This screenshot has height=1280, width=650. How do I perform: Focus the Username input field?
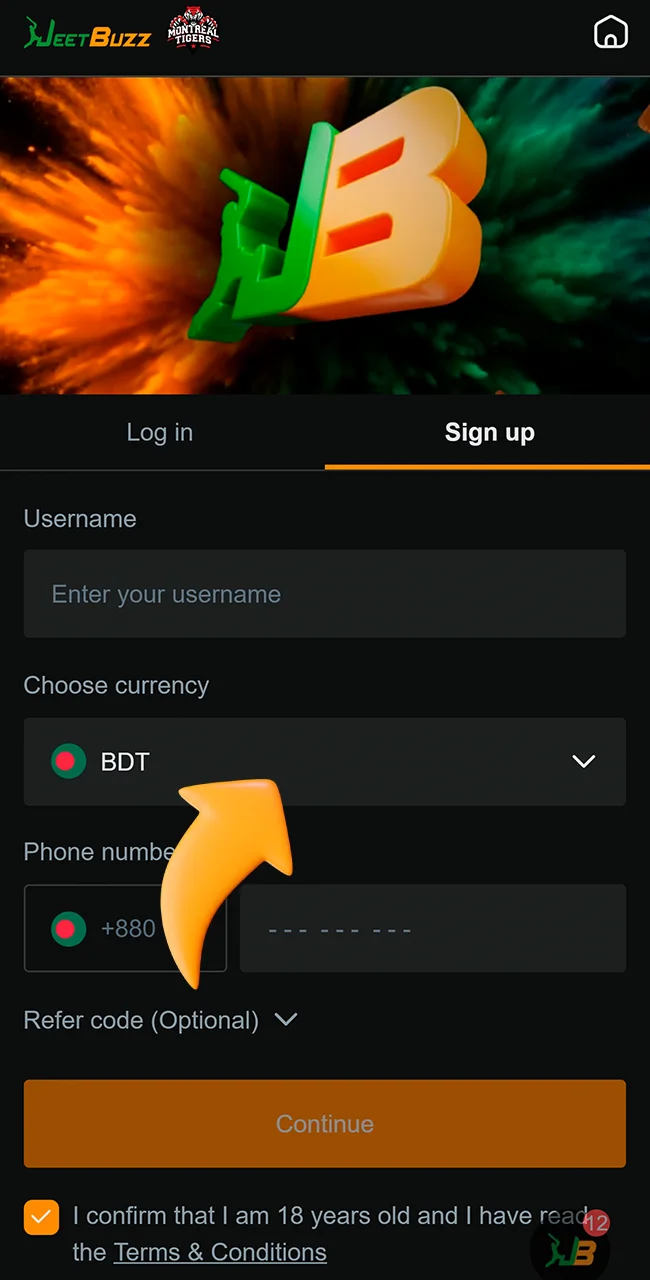coord(325,594)
